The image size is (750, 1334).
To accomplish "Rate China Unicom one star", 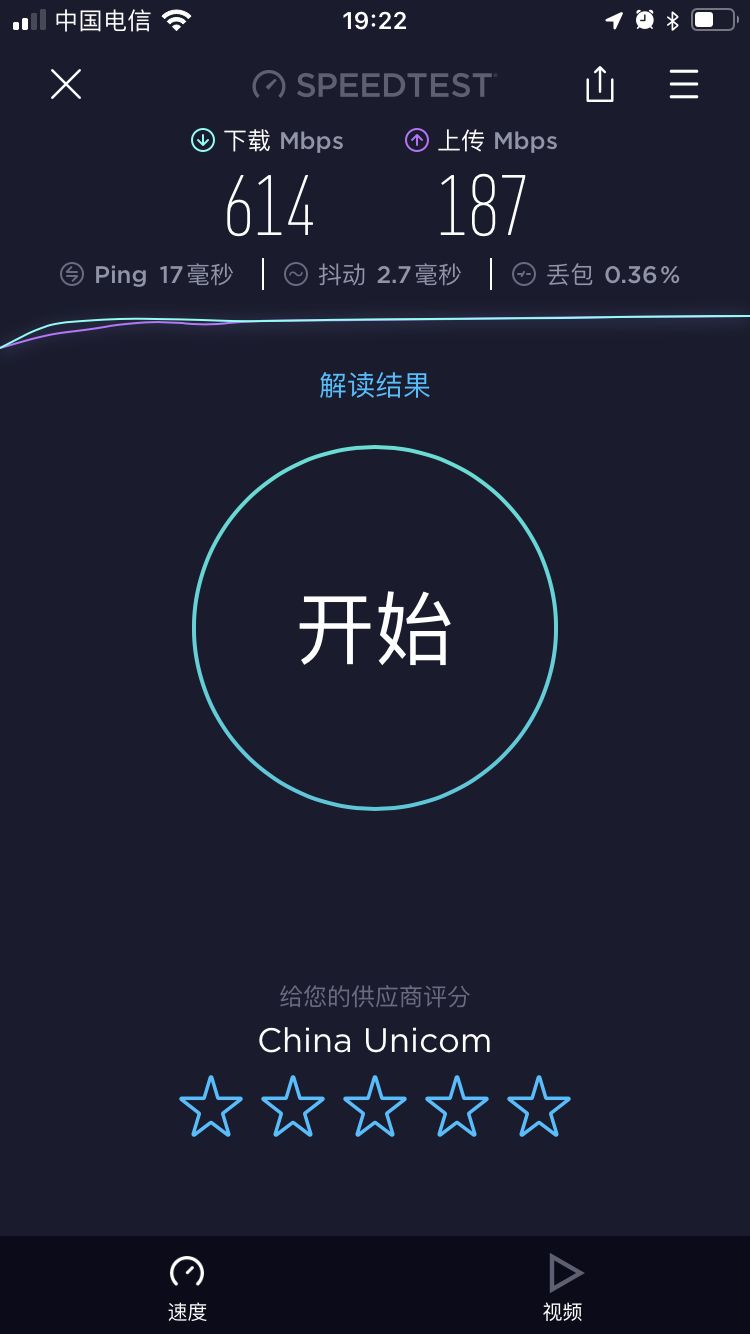I will point(211,1106).
